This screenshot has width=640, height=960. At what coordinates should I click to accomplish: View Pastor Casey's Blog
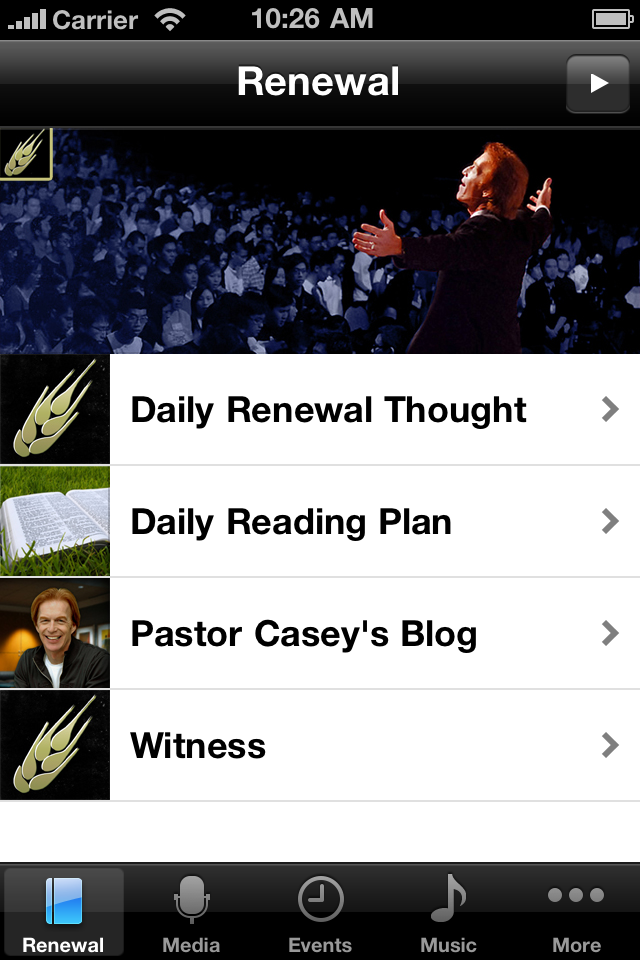point(304,634)
